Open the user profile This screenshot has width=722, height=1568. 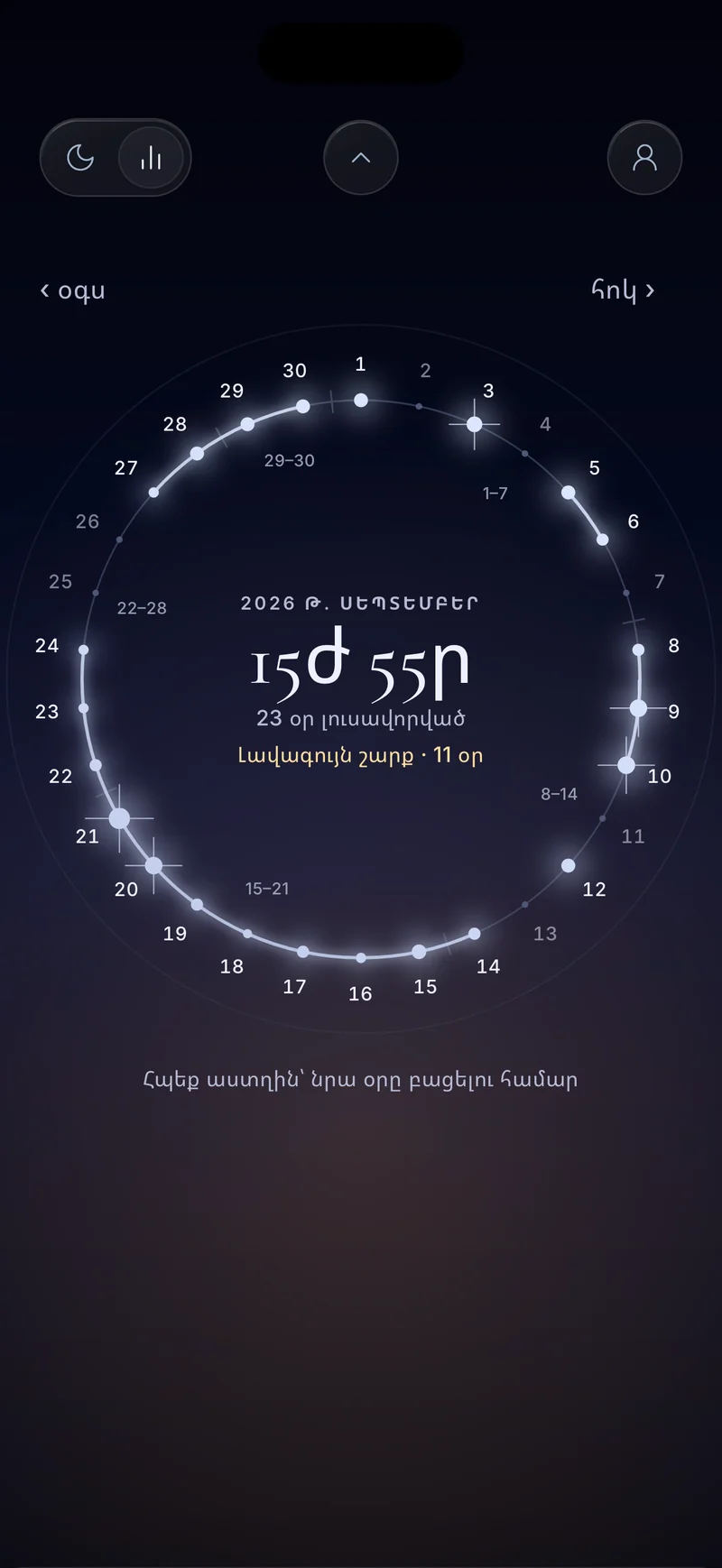coord(644,158)
